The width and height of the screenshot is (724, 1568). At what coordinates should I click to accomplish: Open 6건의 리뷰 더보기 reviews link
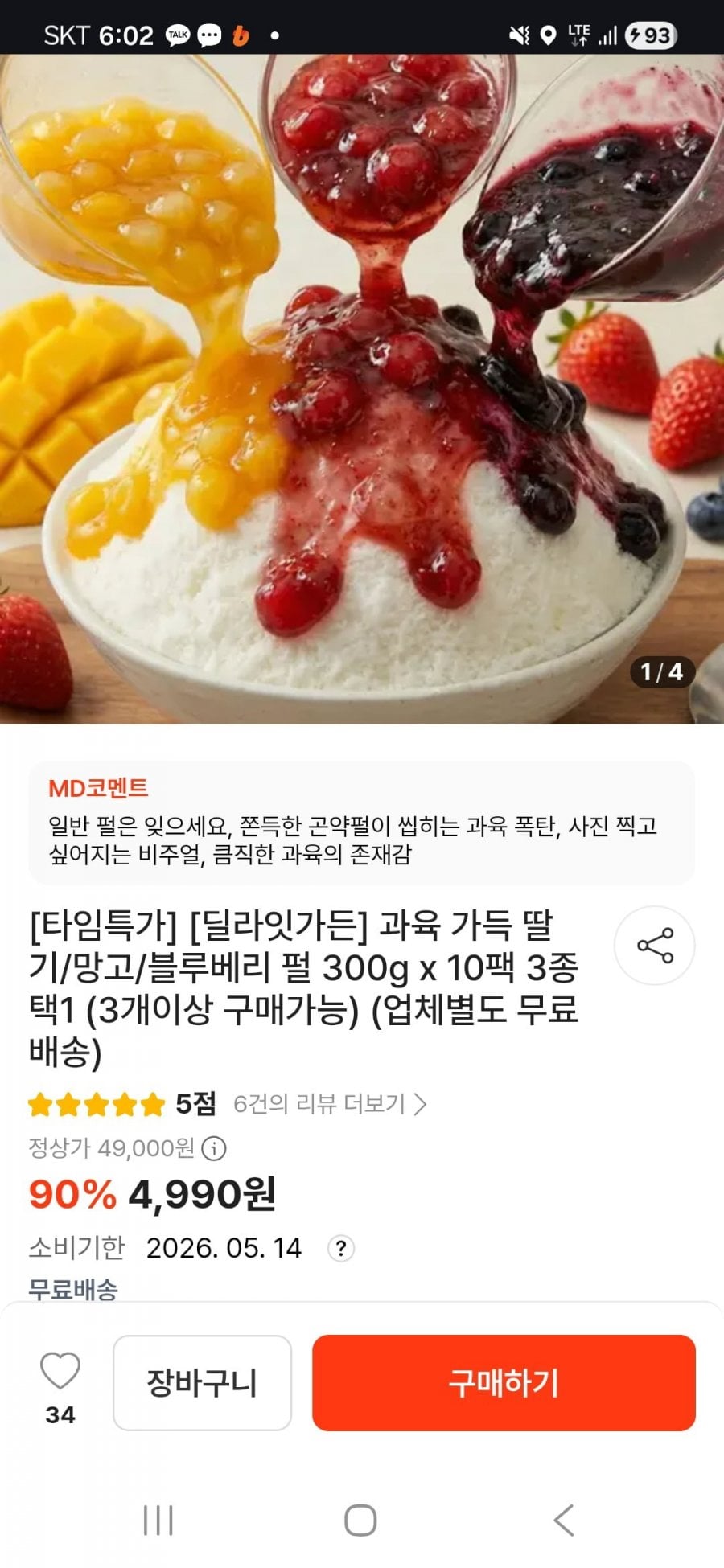[329, 1104]
